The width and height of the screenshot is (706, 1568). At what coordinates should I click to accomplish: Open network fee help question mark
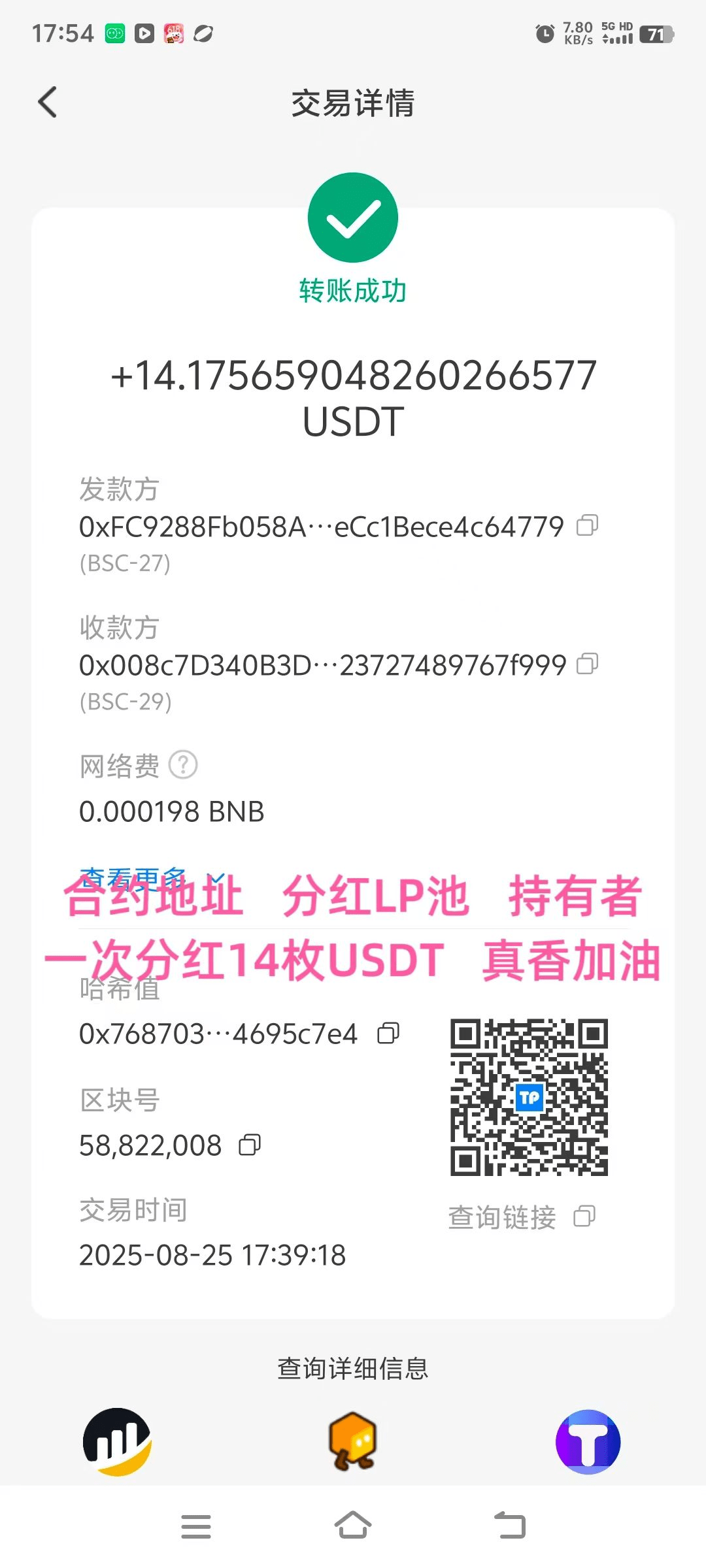click(183, 765)
